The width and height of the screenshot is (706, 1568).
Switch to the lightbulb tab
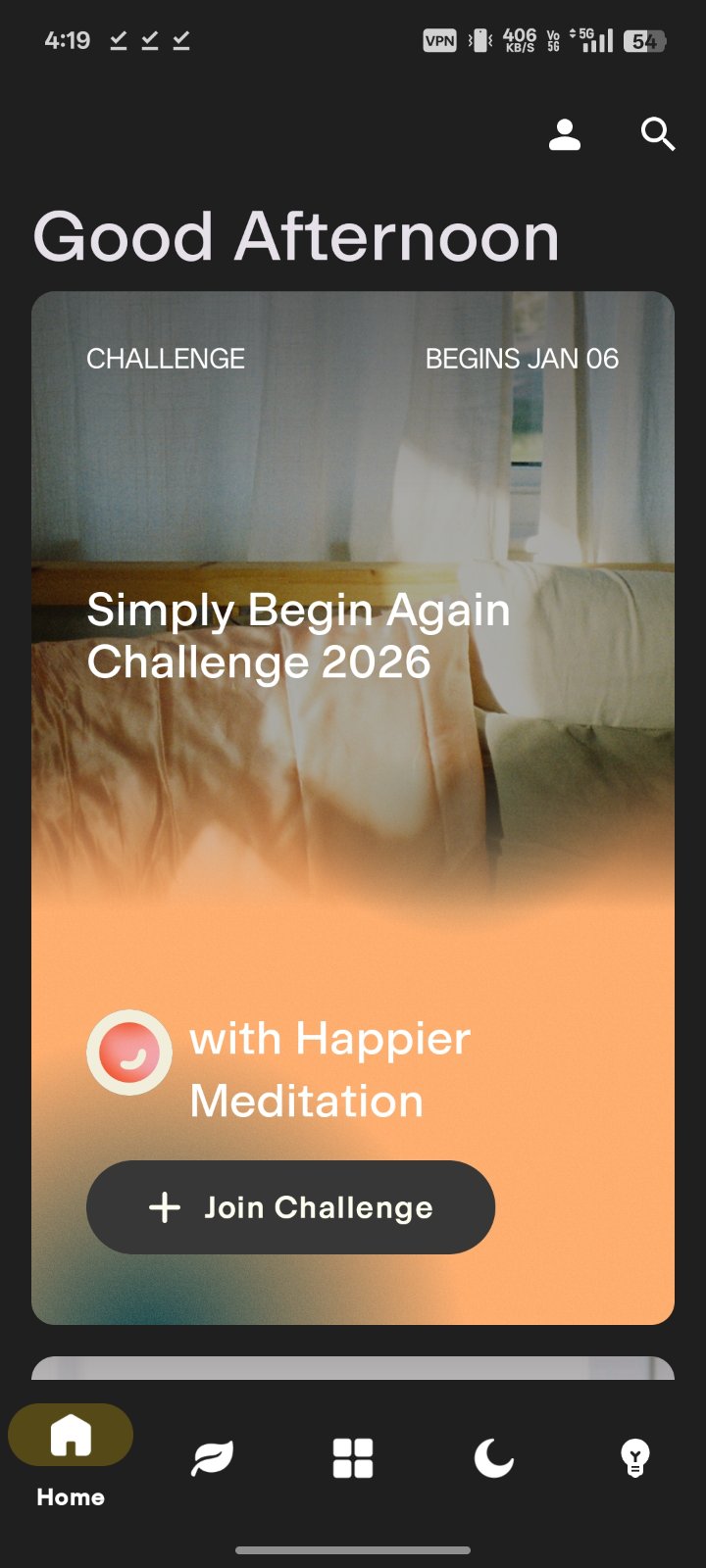[x=635, y=1458]
